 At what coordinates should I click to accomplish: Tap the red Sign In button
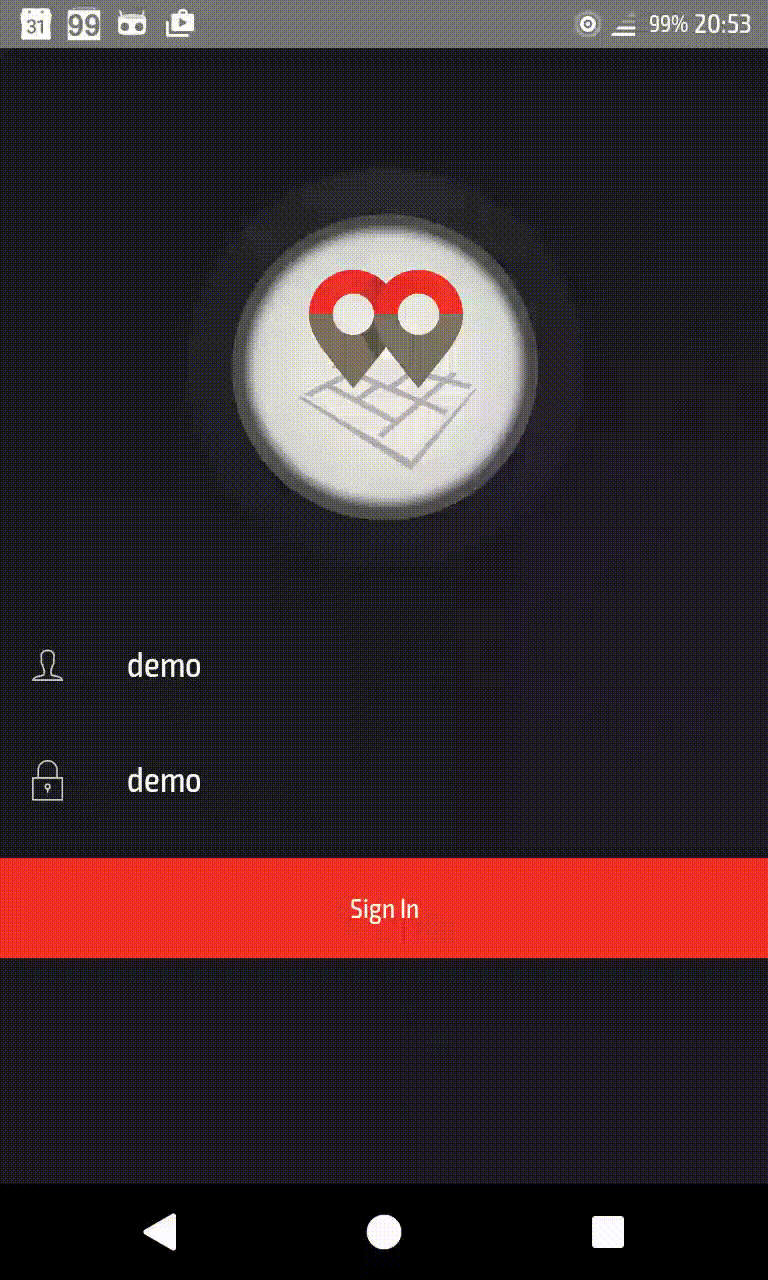click(x=384, y=908)
